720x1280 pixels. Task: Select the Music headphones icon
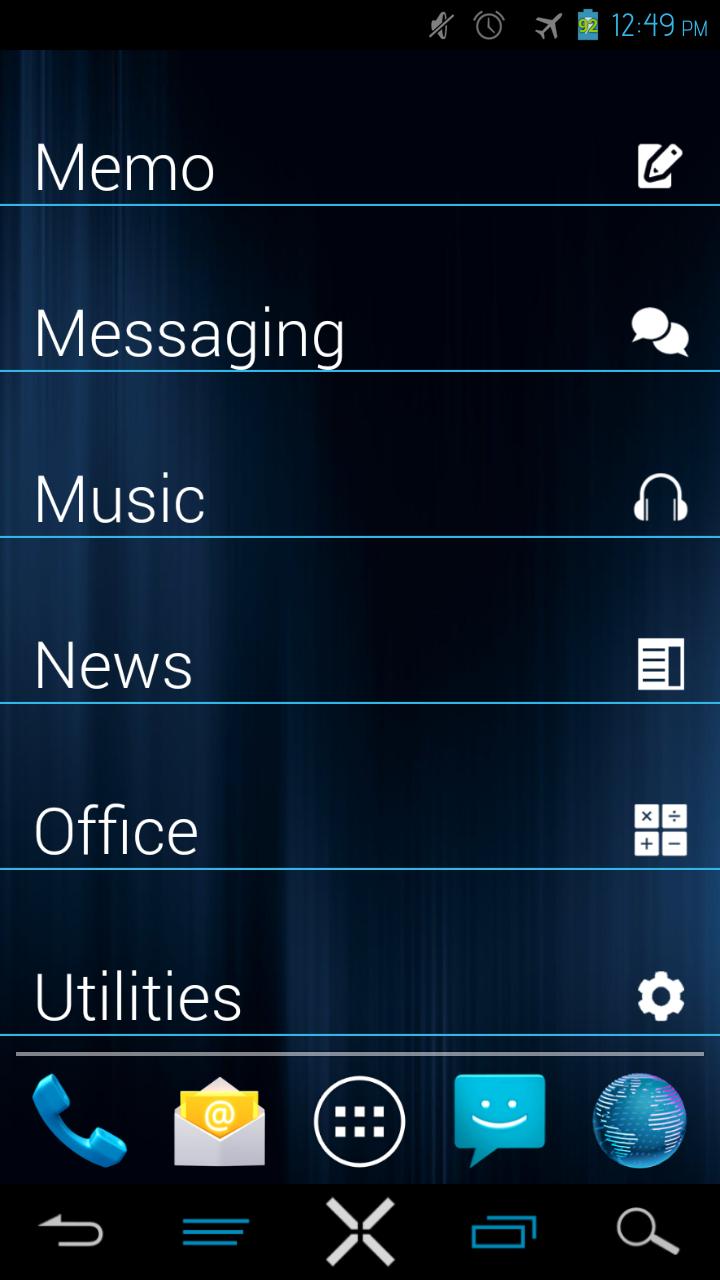pyautogui.click(x=660, y=496)
